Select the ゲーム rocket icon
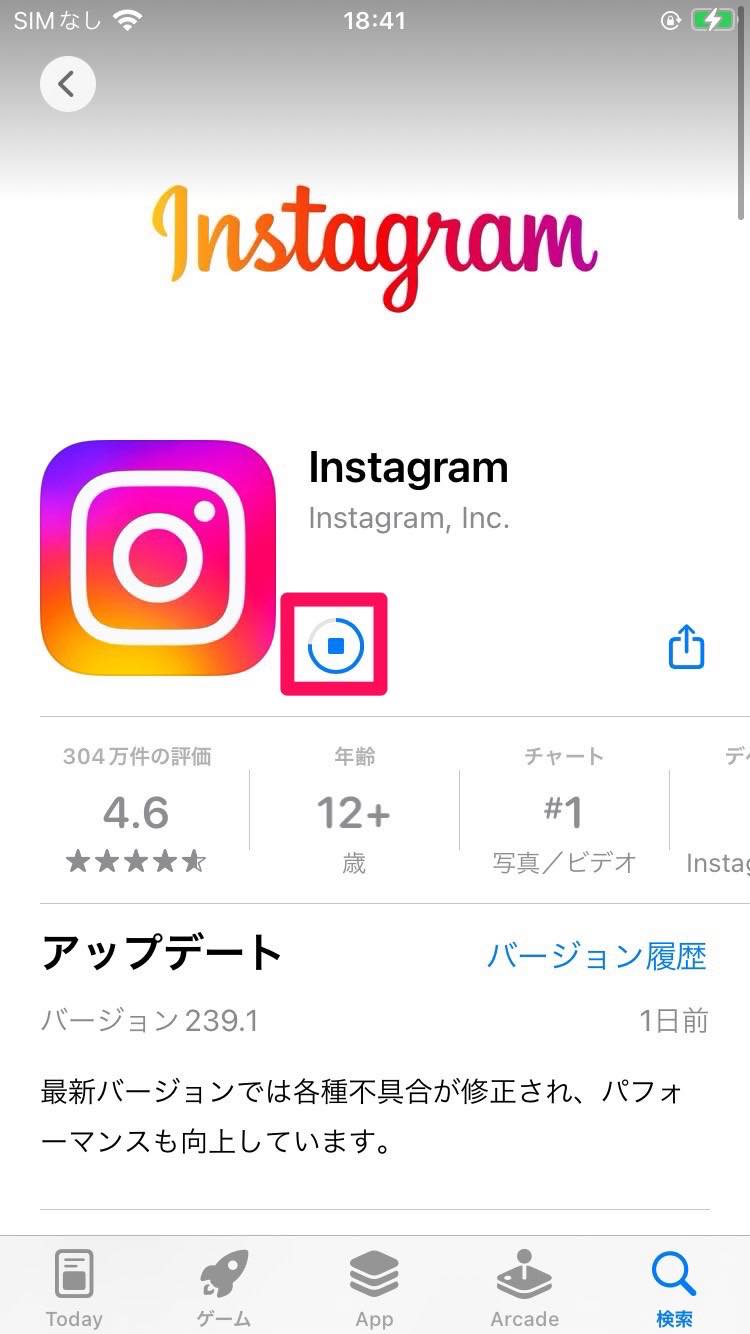This screenshot has height=1334, width=750. 223,1272
